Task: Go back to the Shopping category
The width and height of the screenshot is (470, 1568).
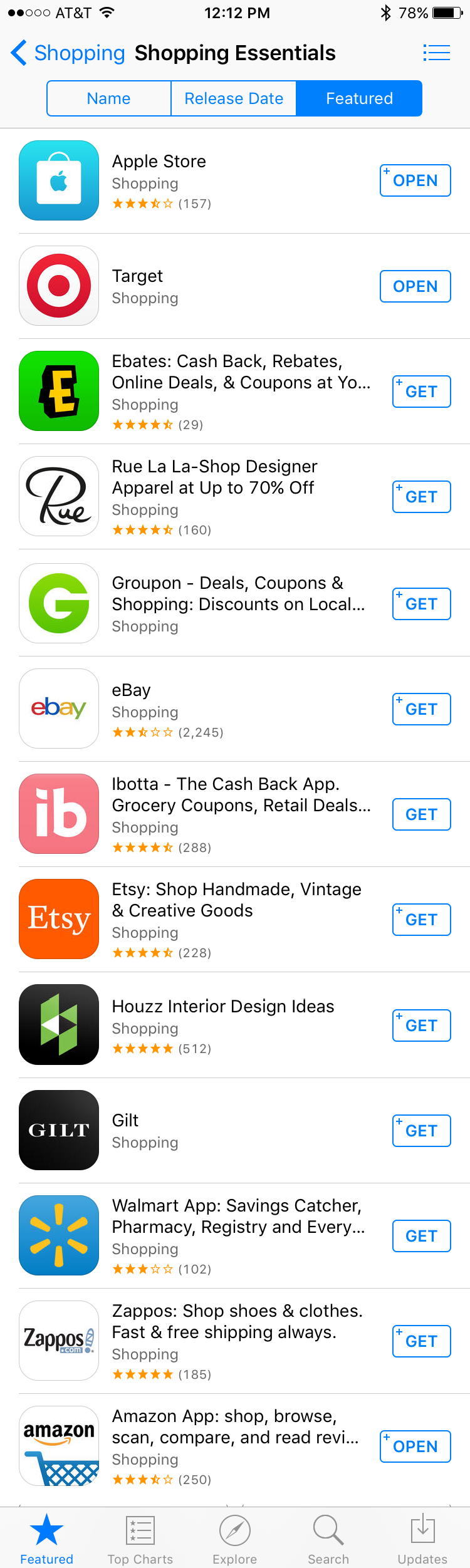Action: pos(68,53)
